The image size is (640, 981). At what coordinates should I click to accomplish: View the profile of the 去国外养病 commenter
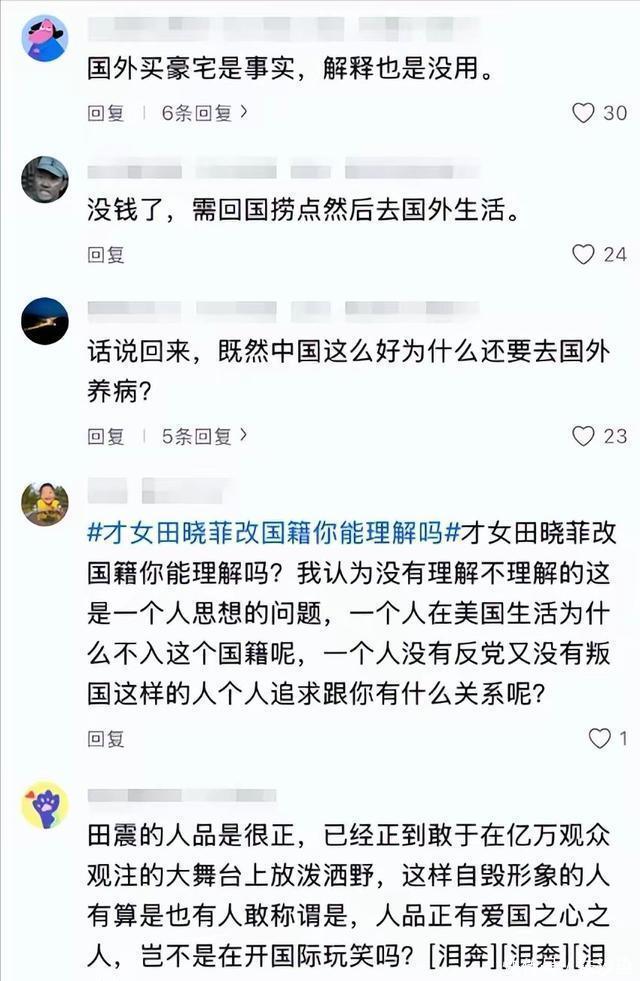tap(45, 321)
